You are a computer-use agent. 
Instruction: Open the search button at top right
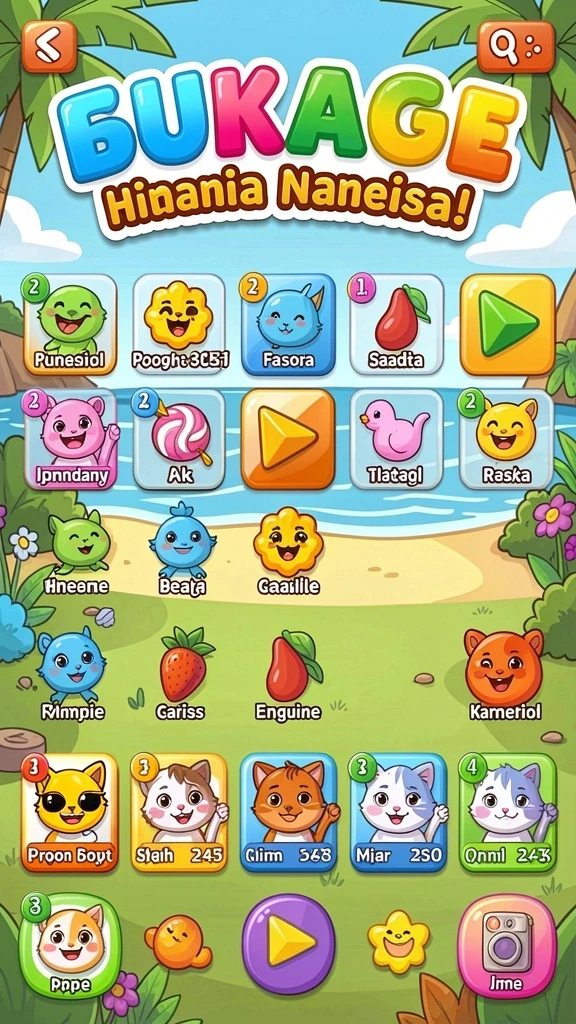coord(515,46)
